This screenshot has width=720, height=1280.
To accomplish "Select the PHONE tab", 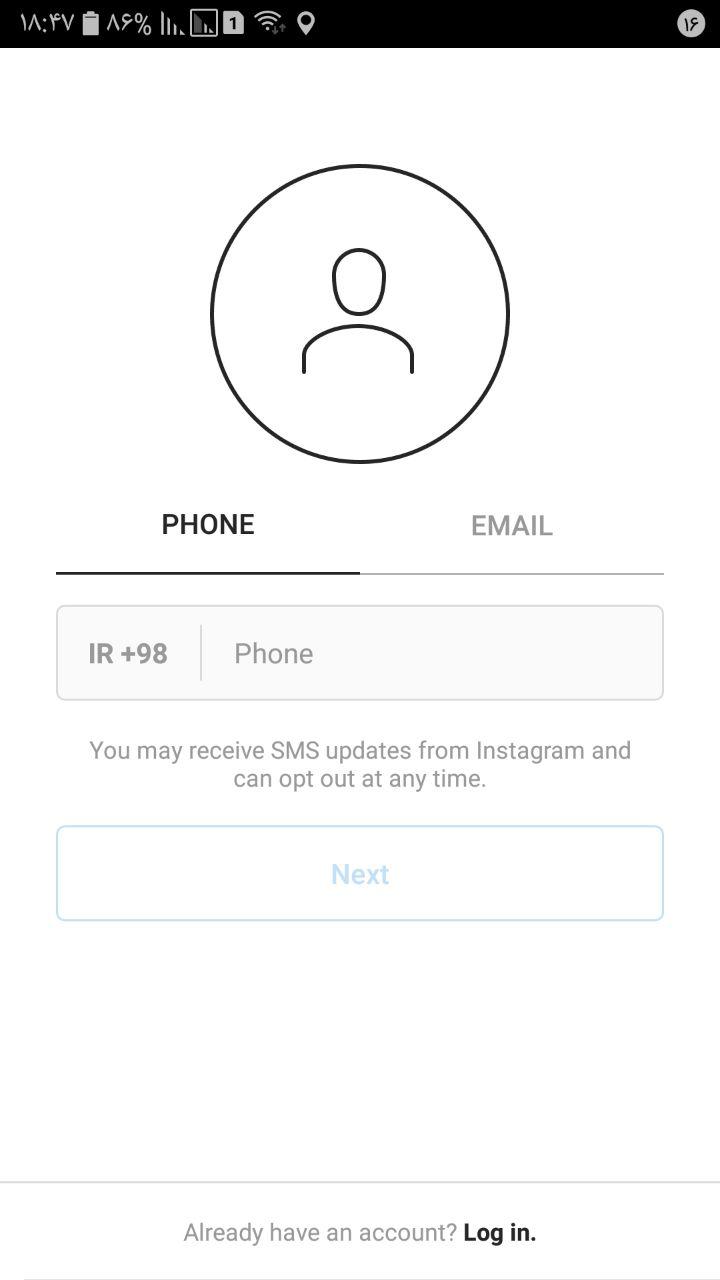I will click(x=208, y=526).
